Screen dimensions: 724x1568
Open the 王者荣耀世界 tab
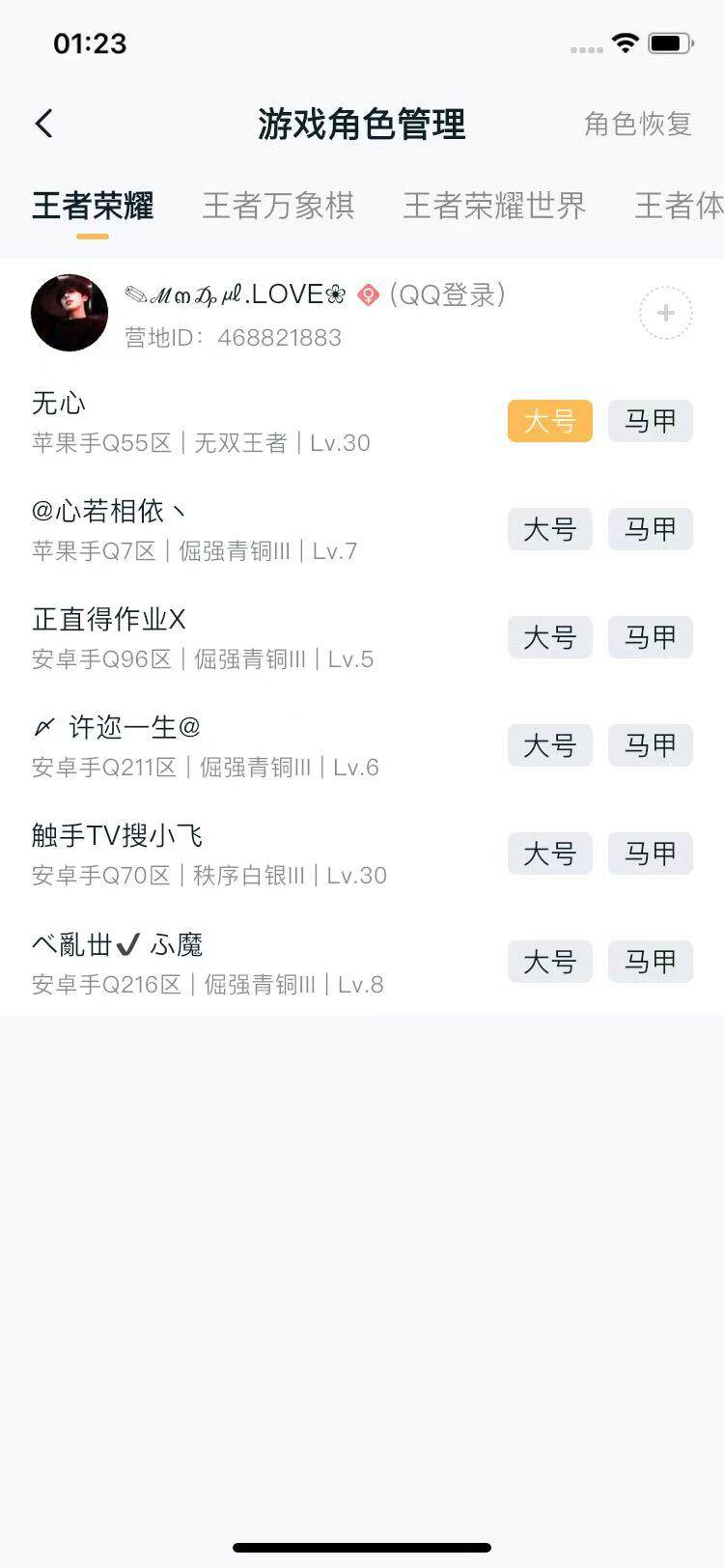click(x=495, y=206)
